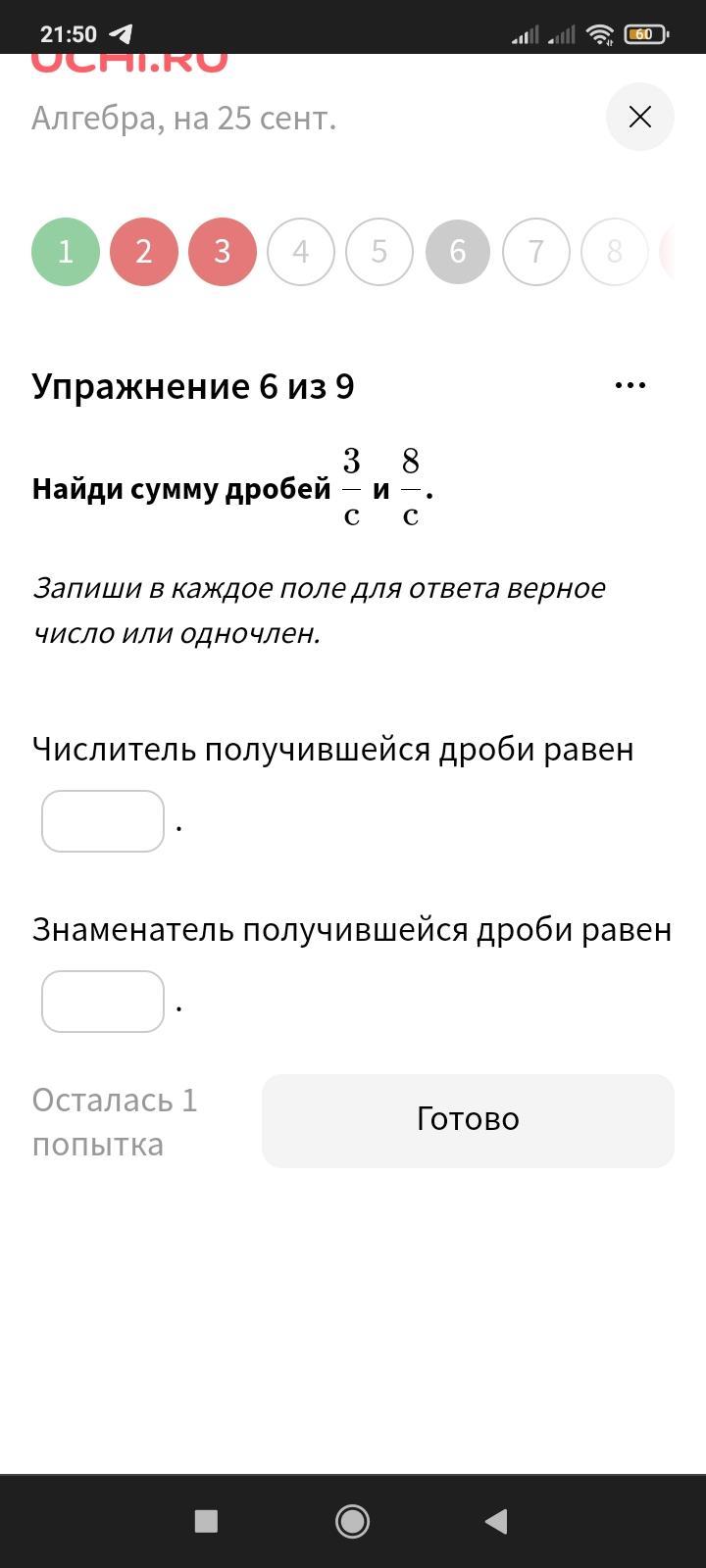Jump to exercise 5
706x1568 pixels.
tap(379, 252)
